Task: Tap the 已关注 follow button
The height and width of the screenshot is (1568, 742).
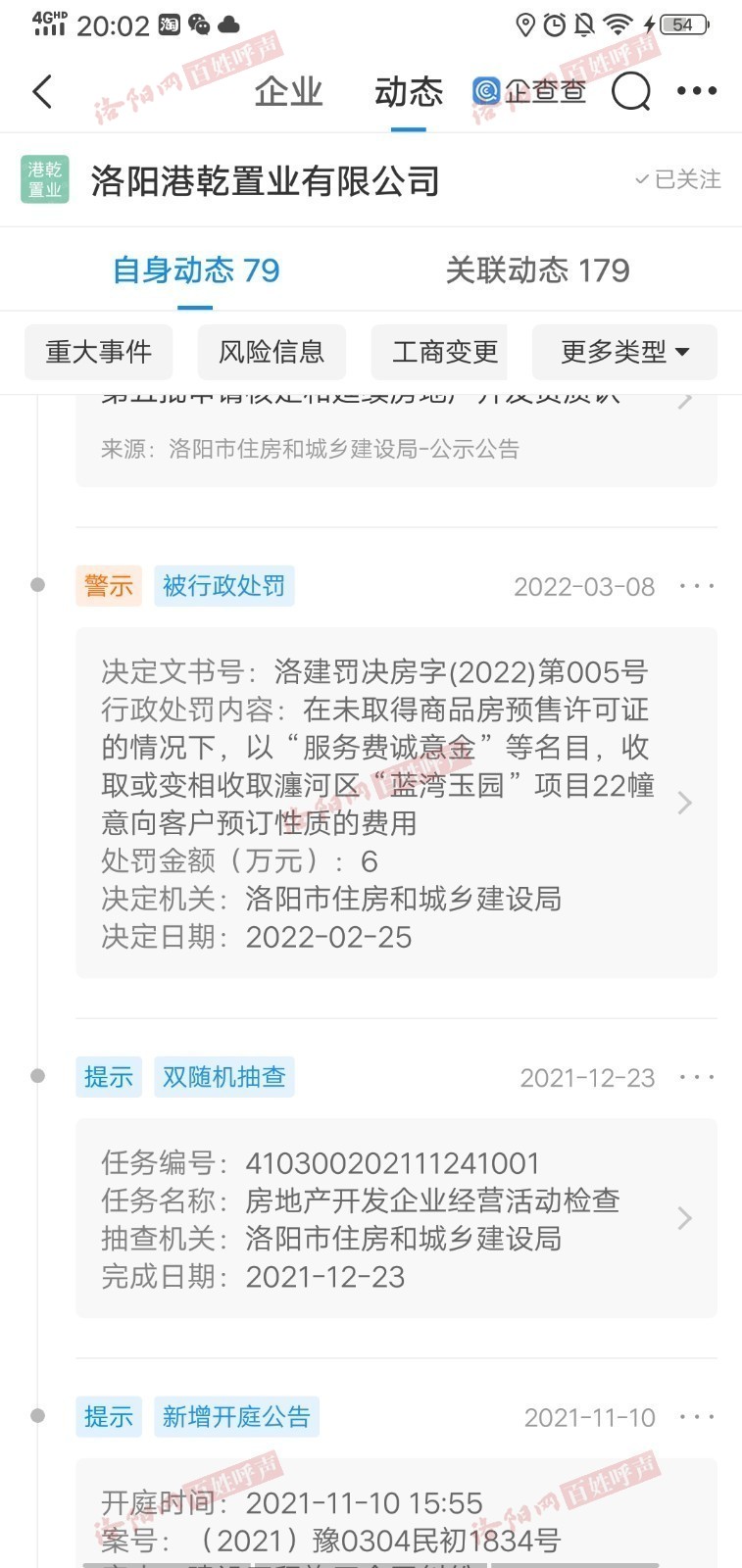Action: (677, 179)
